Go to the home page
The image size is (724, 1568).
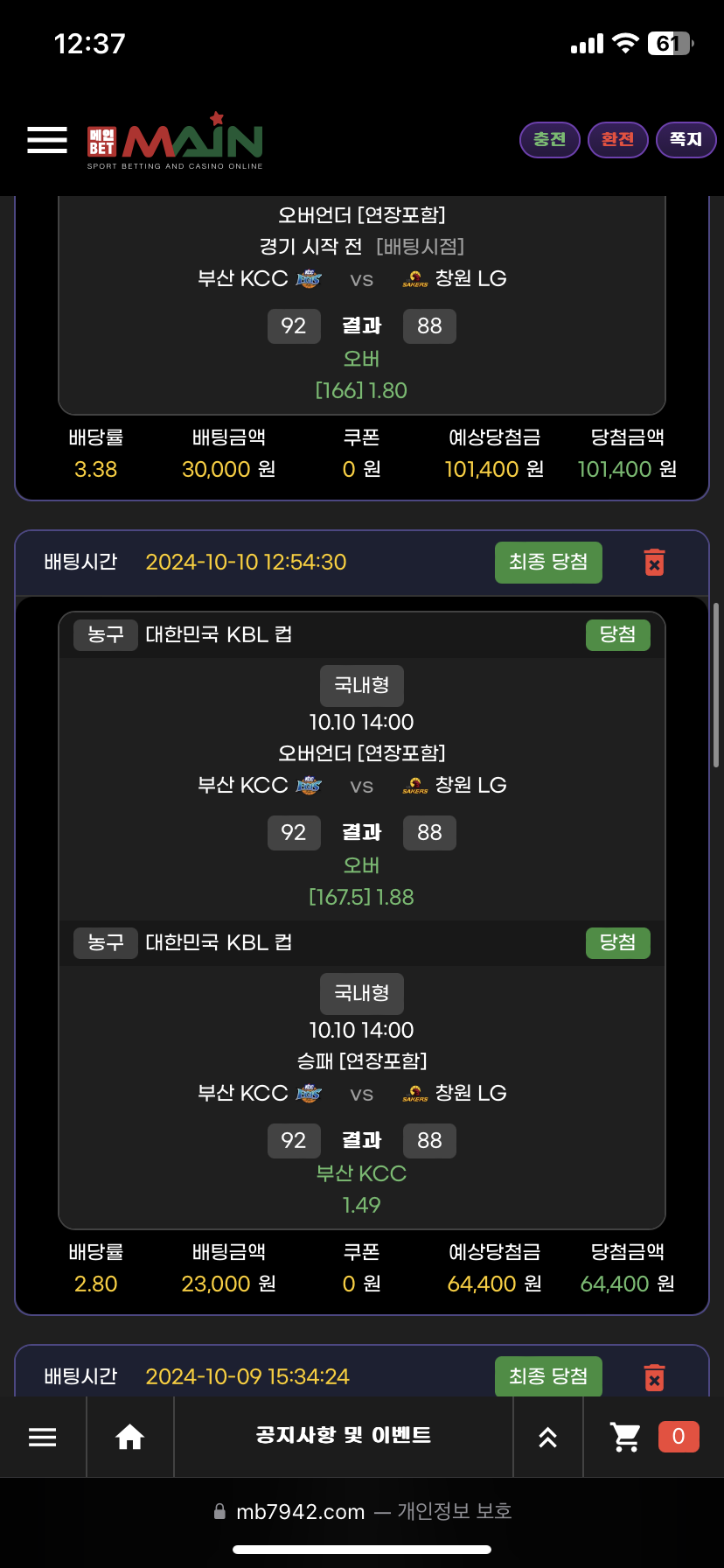coord(130,1437)
